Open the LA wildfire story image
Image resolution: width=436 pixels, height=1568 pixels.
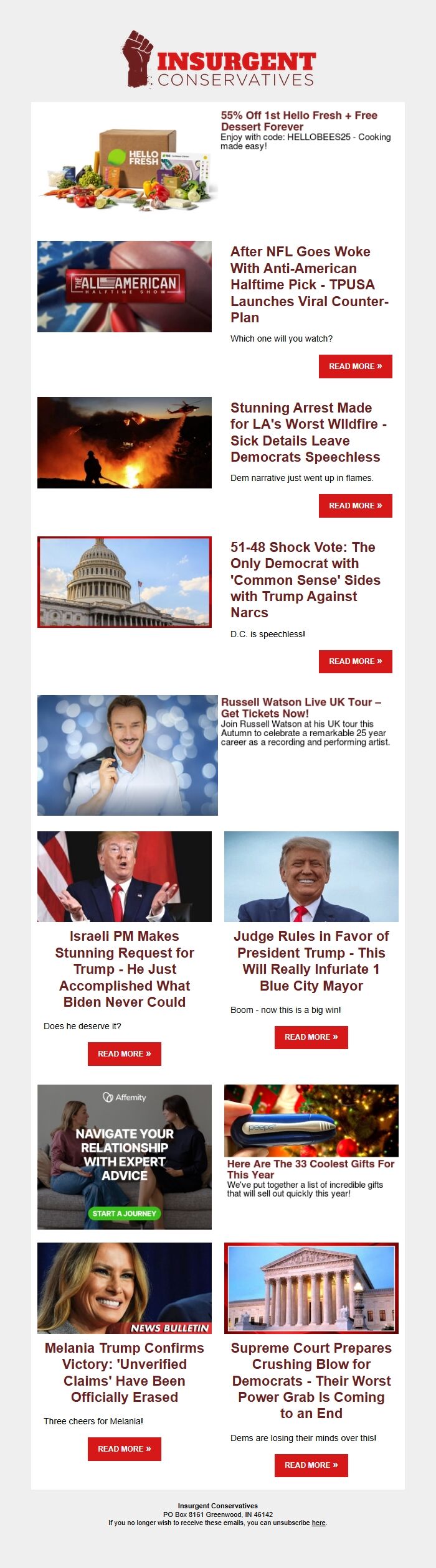(125, 442)
